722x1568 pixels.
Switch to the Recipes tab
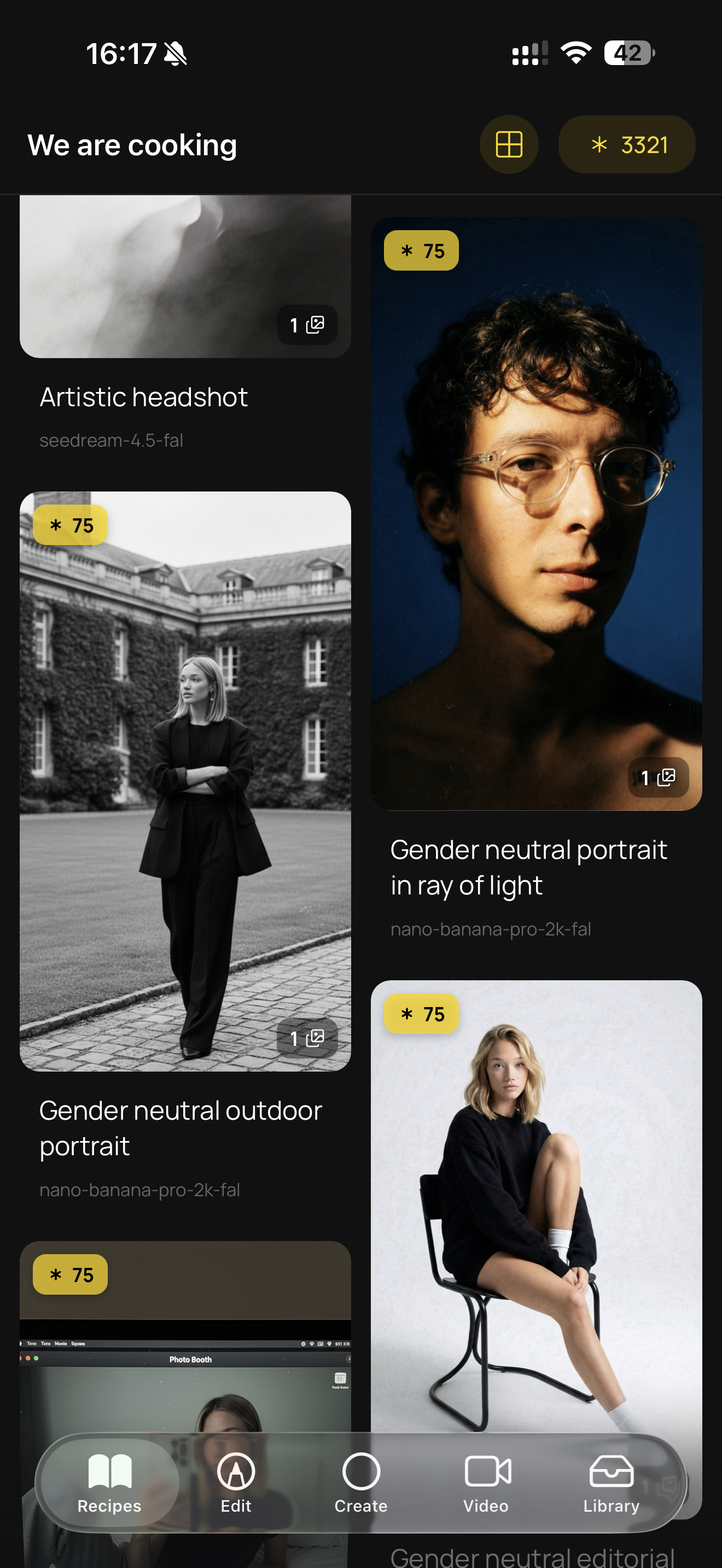109,1483
